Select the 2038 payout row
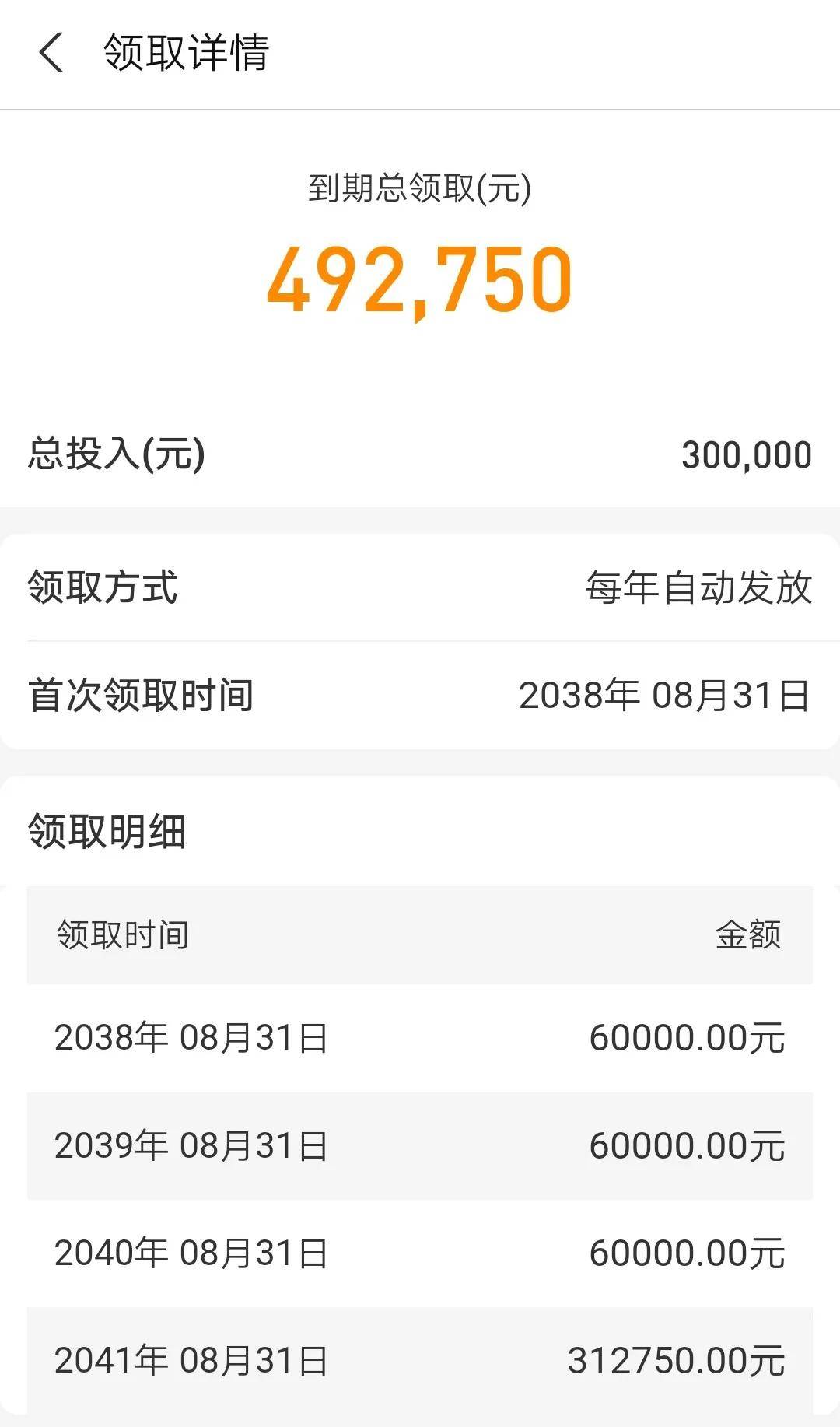Image resolution: width=840 pixels, height=1427 pixels. pos(420,1037)
